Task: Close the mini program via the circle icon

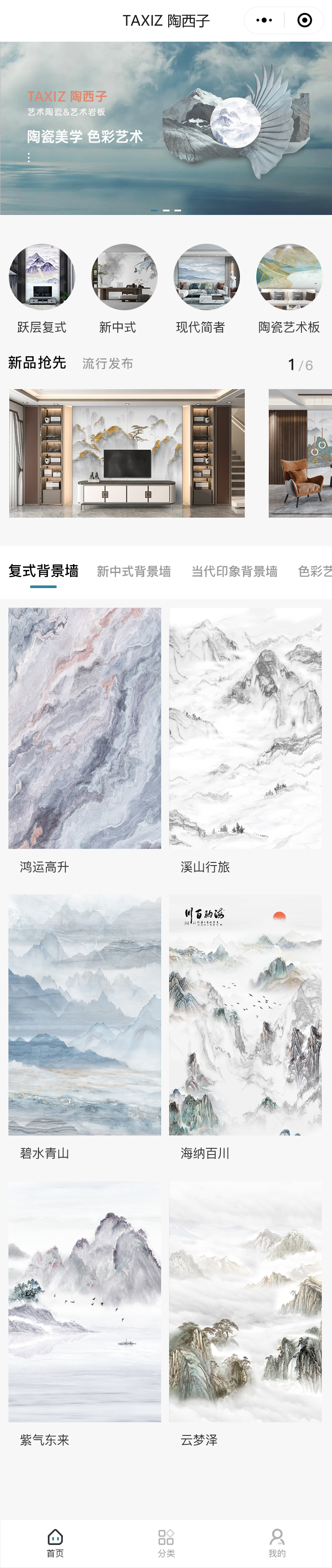Action: pyautogui.click(x=305, y=21)
